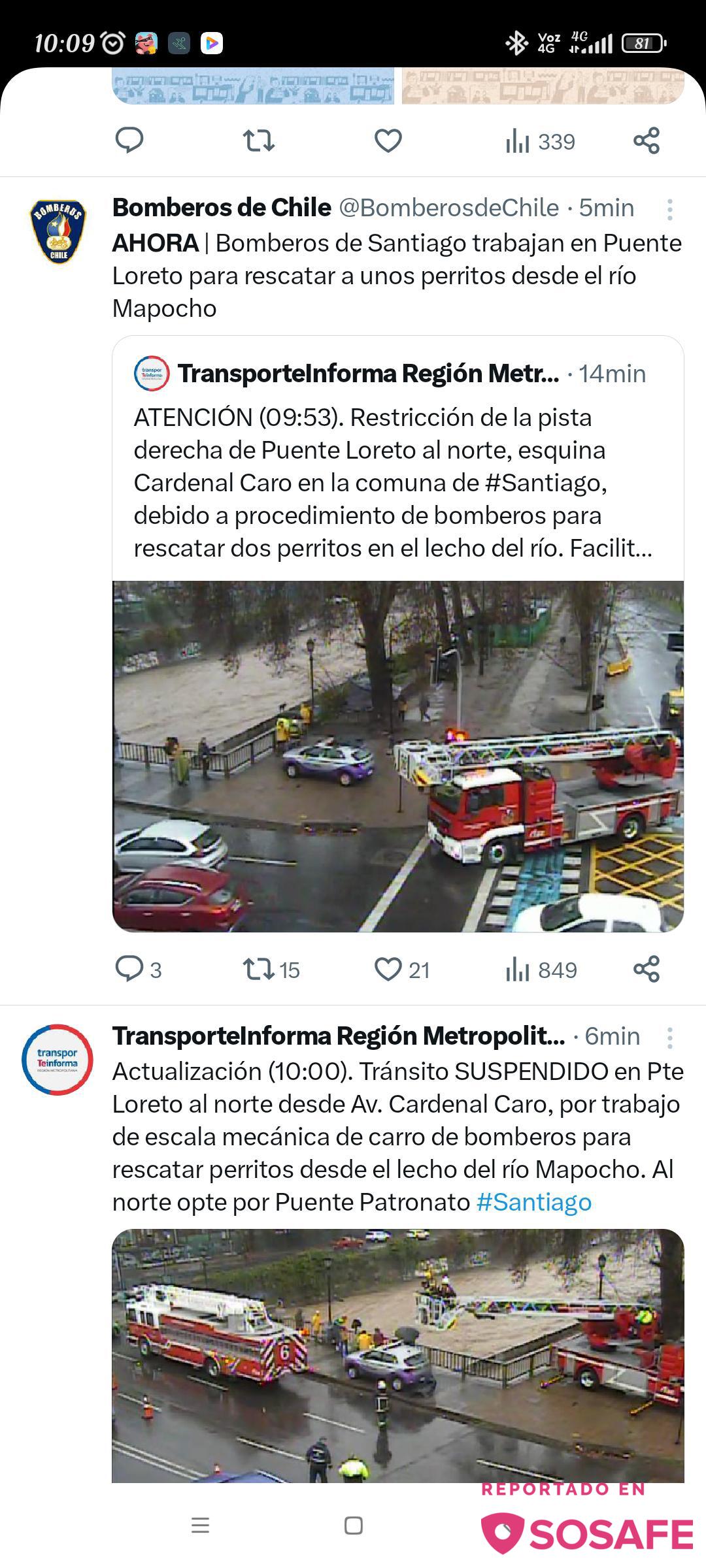Viewport: 706px width, 1568px height.
Task: Share the Bomberos de Chile tweet
Action: coord(647,969)
